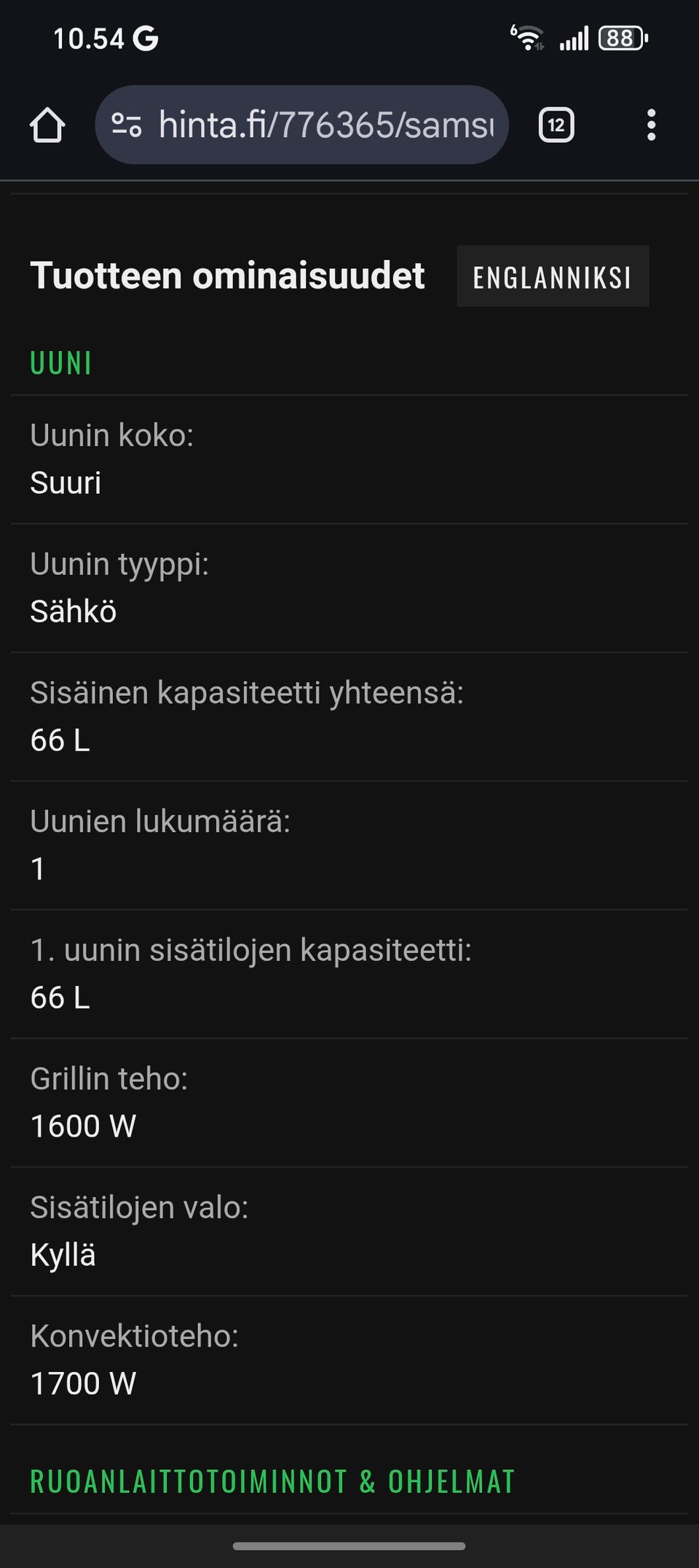The width and height of the screenshot is (699, 1568).
Task: Open the tab switcher showing 12 tabs
Action: coord(557,125)
